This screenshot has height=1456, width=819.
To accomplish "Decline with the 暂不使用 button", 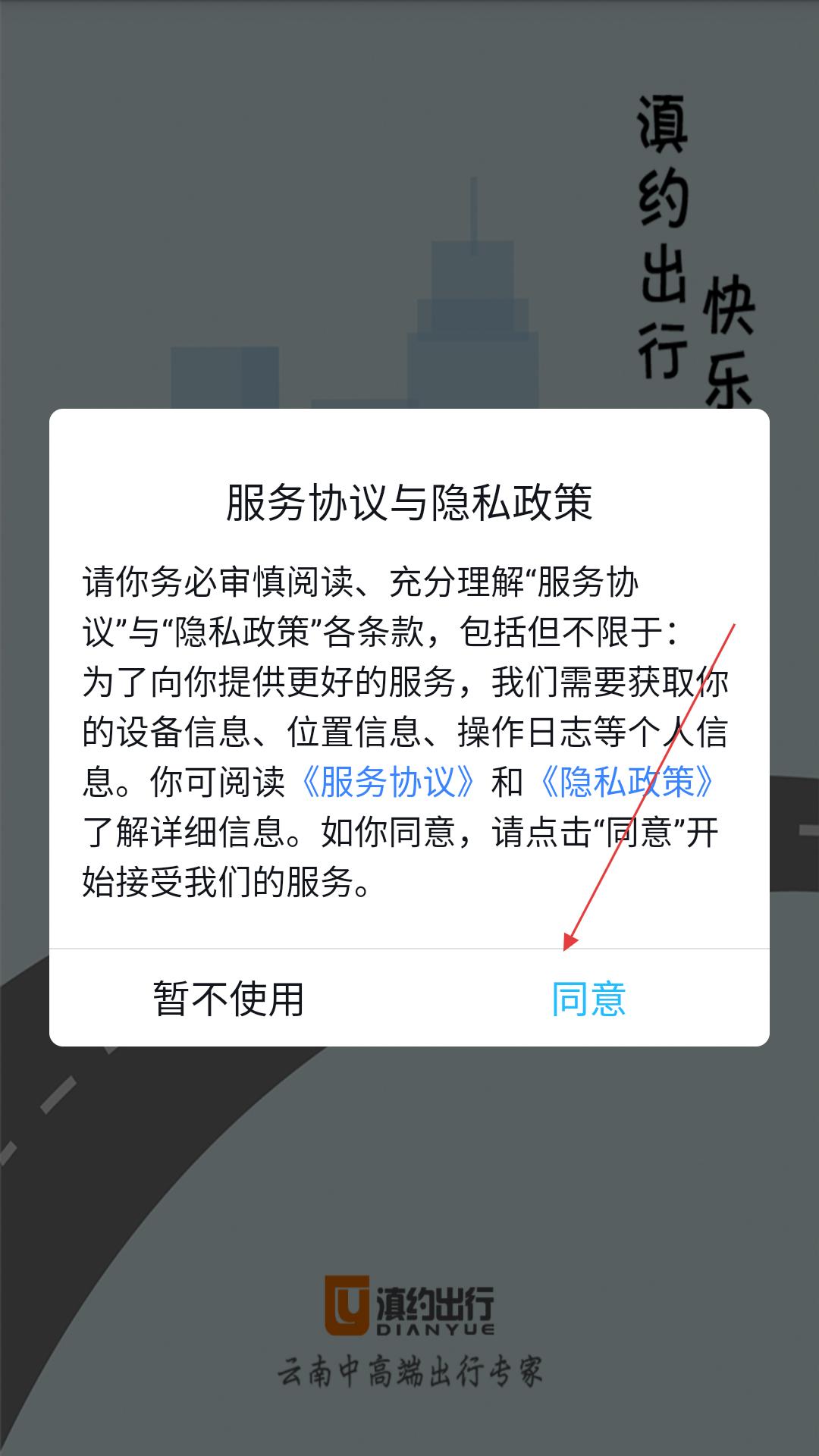I will 229,999.
